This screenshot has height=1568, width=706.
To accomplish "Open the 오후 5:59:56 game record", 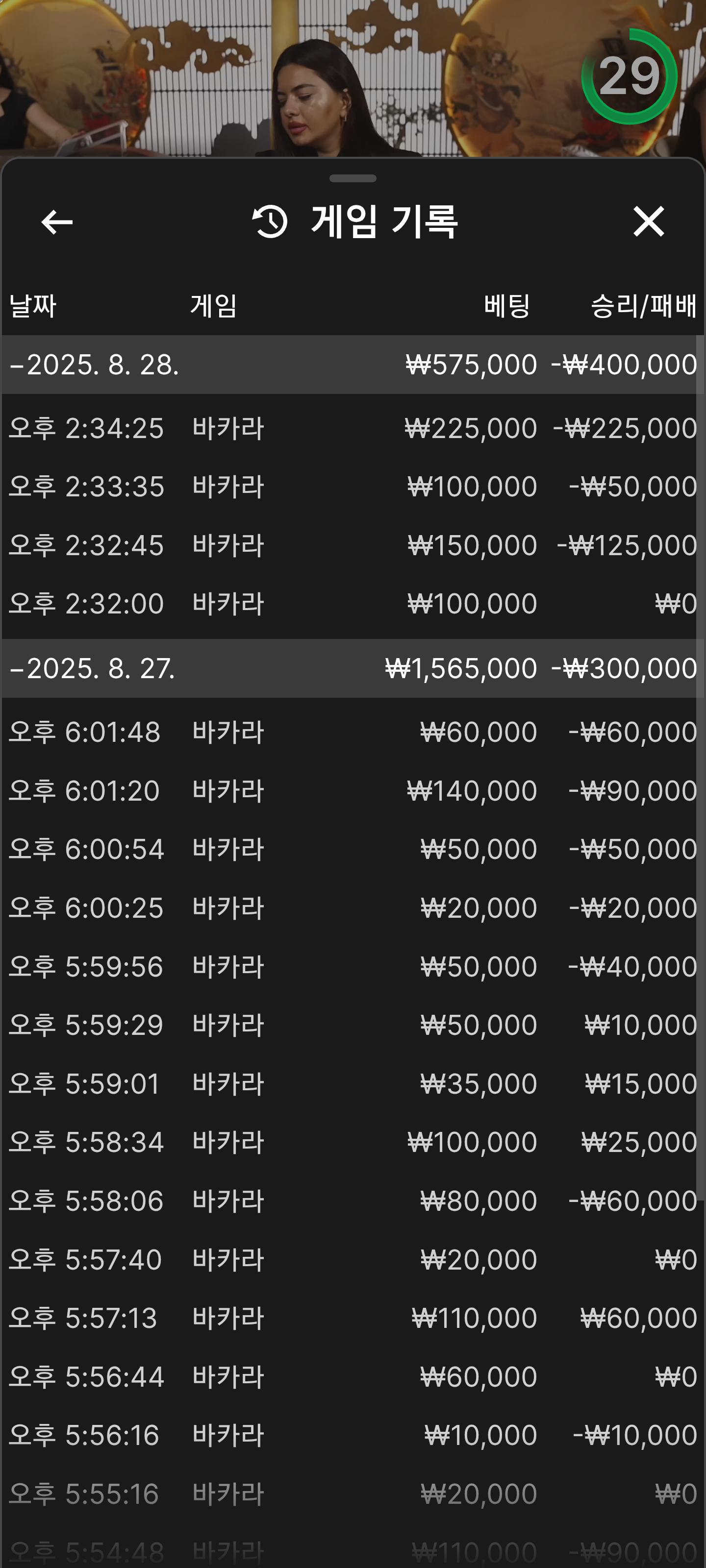I will (352, 967).
